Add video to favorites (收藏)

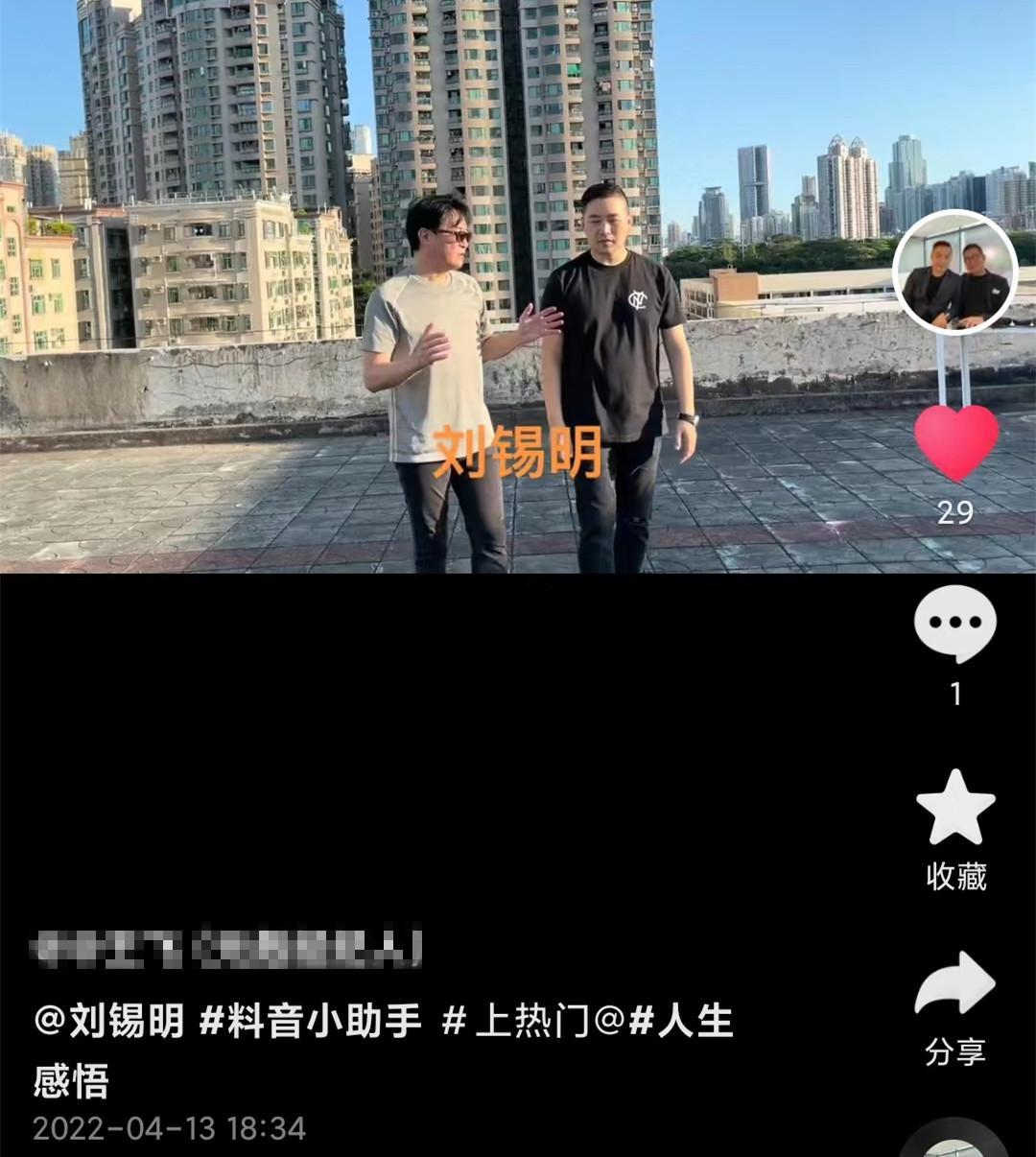pyautogui.click(x=955, y=809)
